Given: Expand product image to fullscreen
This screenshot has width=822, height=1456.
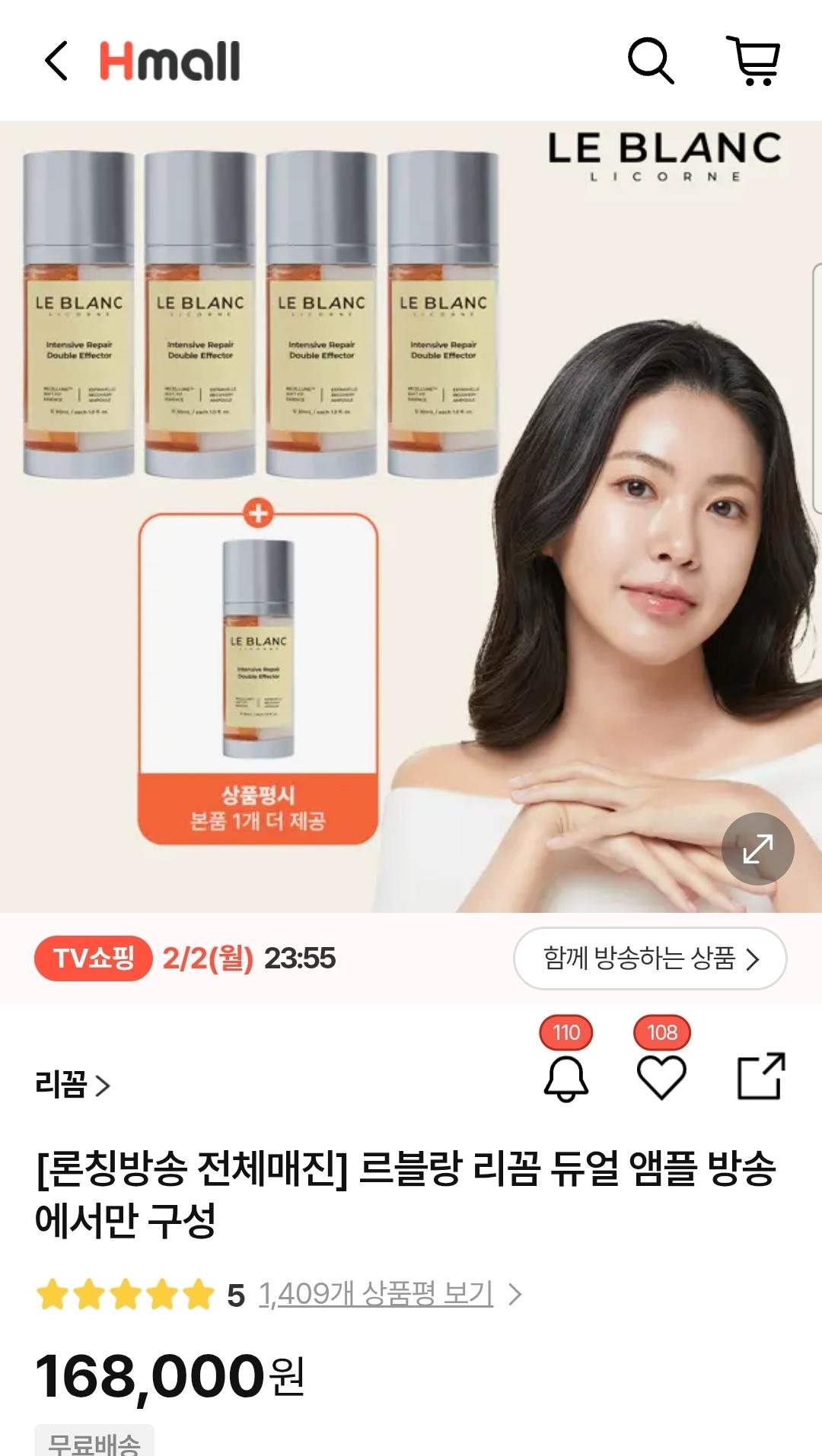Looking at the screenshot, I should 757,849.
